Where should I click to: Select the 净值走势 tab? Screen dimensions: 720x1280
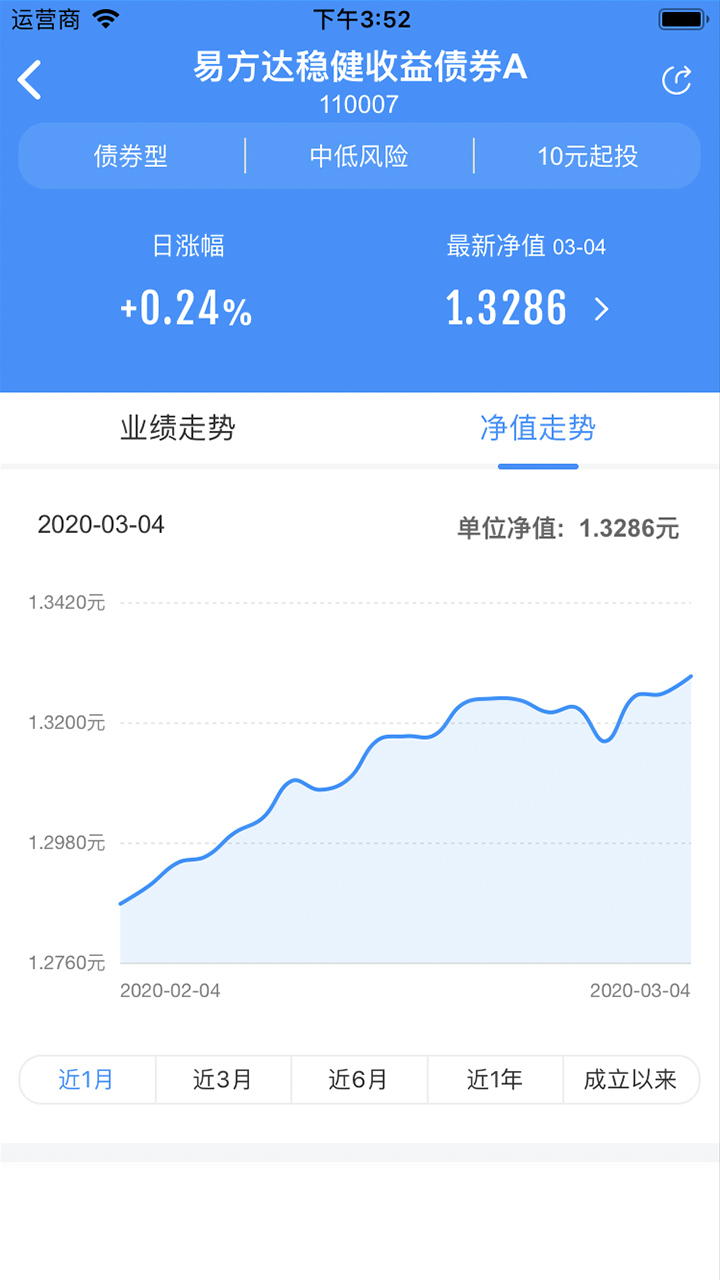tap(538, 428)
